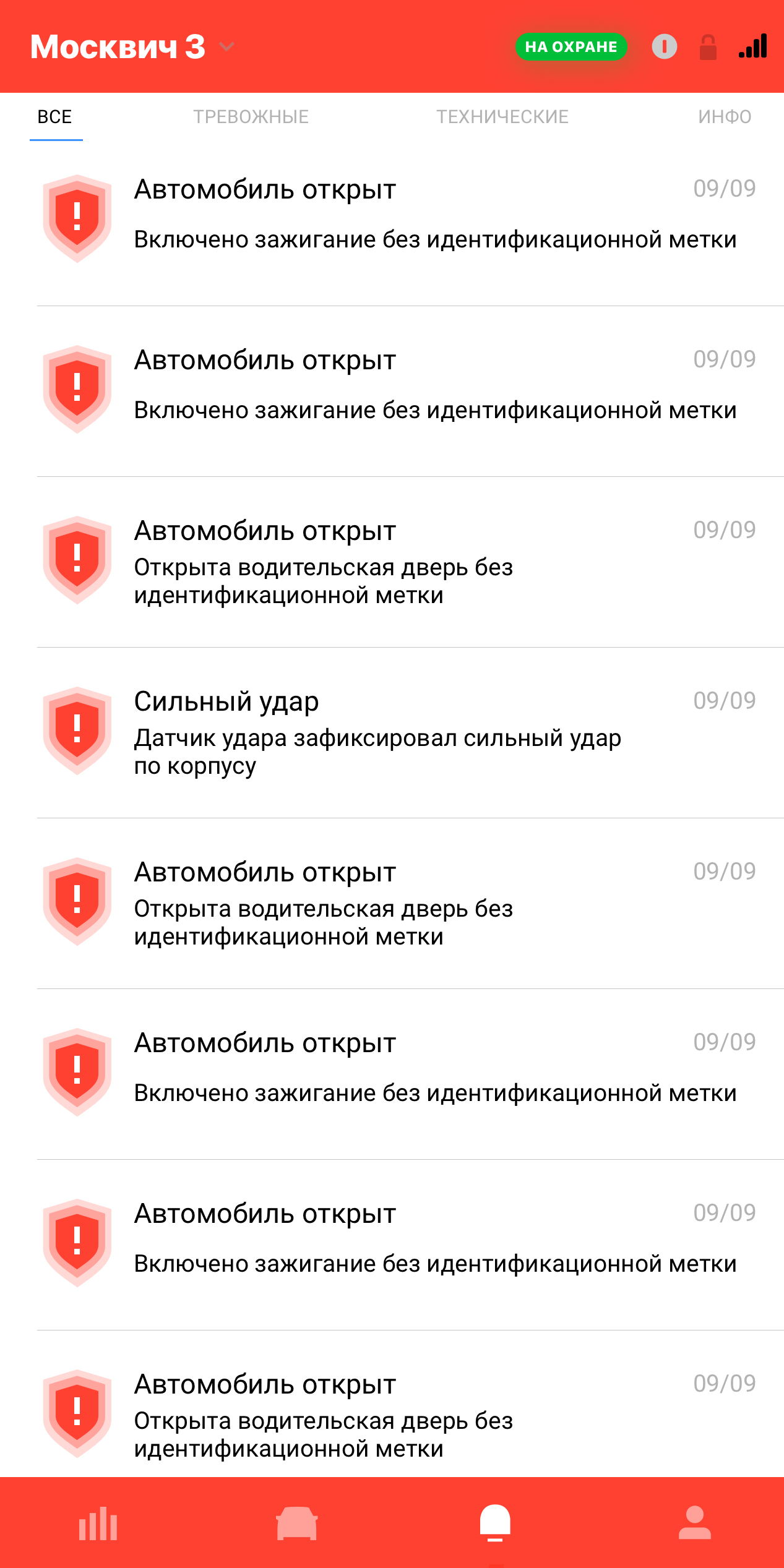Select the events bell tab in bottom bar

[495, 1523]
